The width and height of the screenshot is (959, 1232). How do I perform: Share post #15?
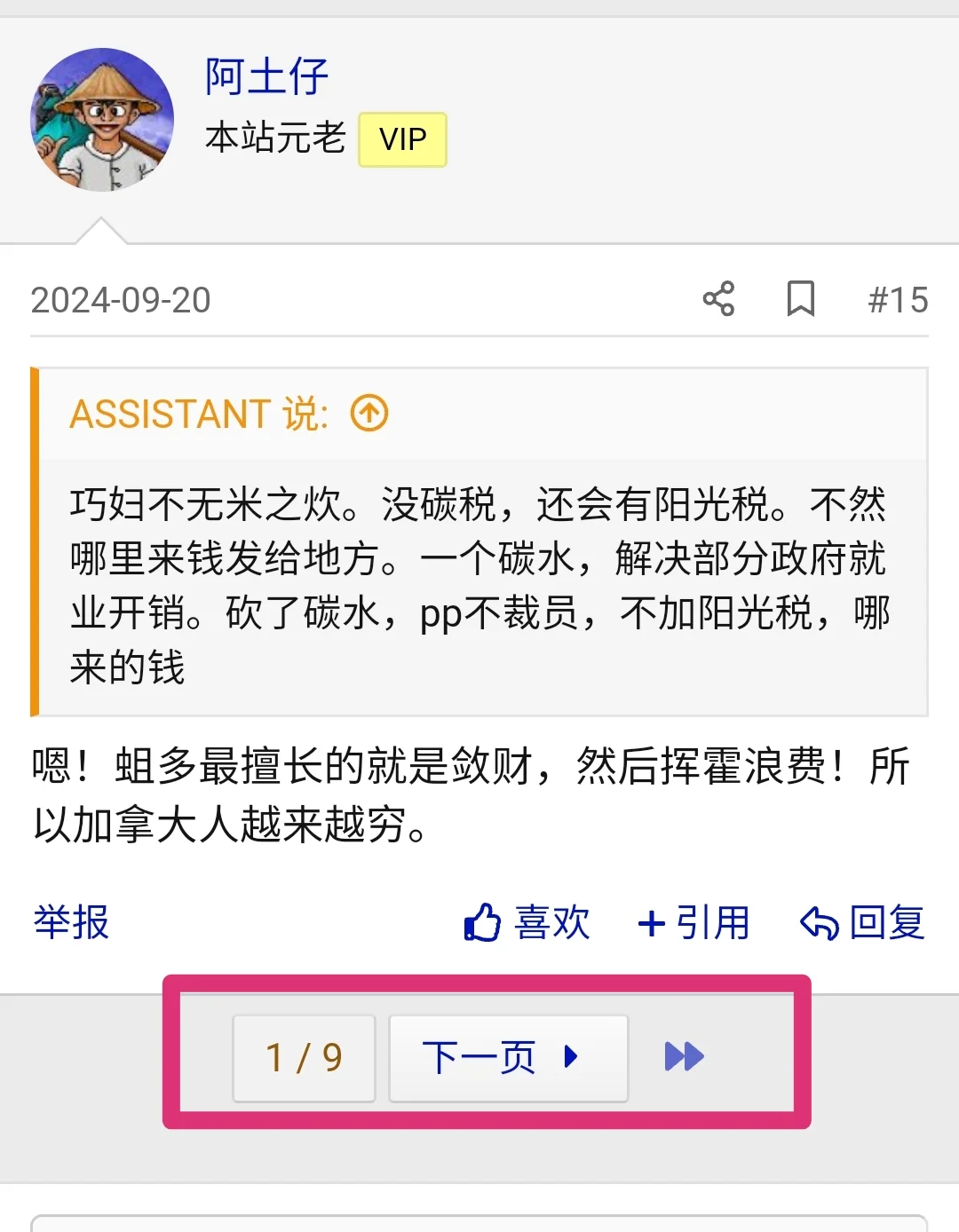(718, 299)
